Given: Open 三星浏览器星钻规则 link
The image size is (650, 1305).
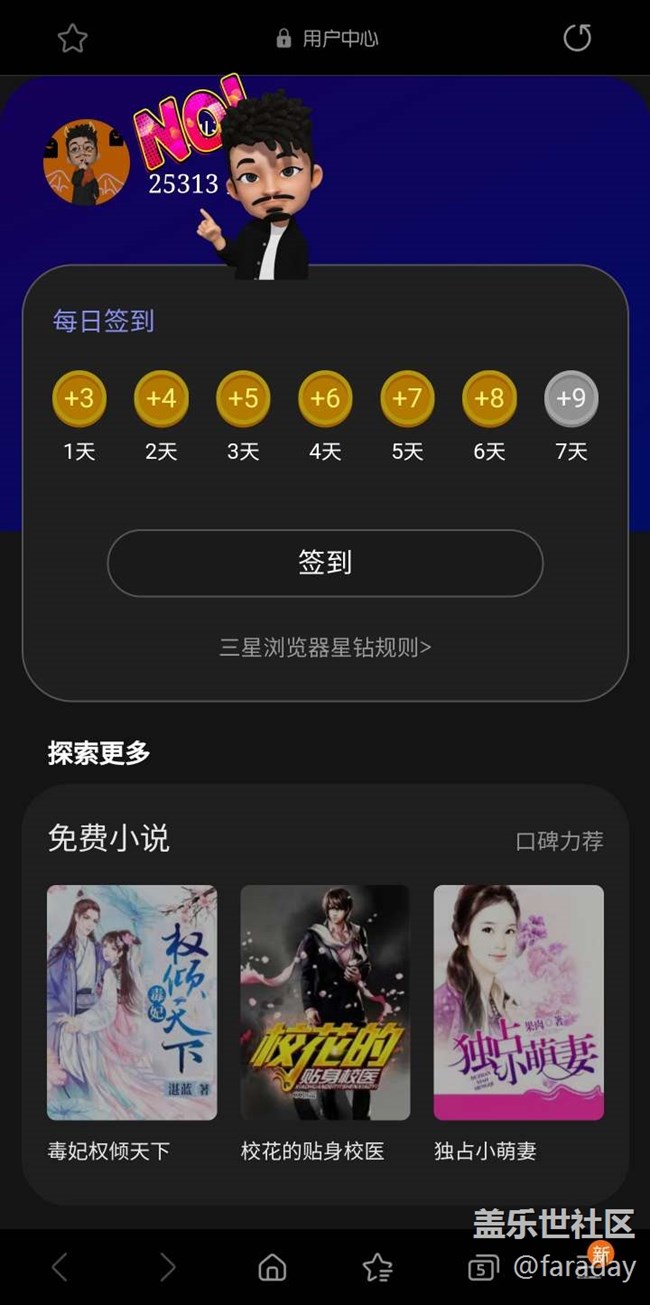Looking at the screenshot, I should click(x=325, y=647).
